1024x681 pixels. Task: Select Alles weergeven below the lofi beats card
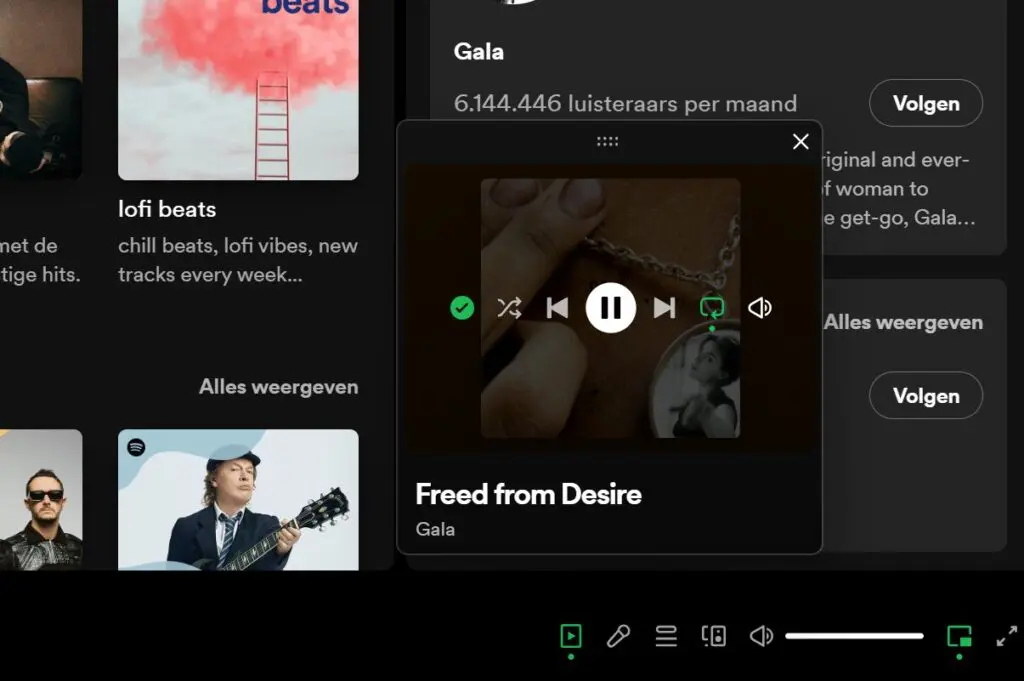(278, 387)
